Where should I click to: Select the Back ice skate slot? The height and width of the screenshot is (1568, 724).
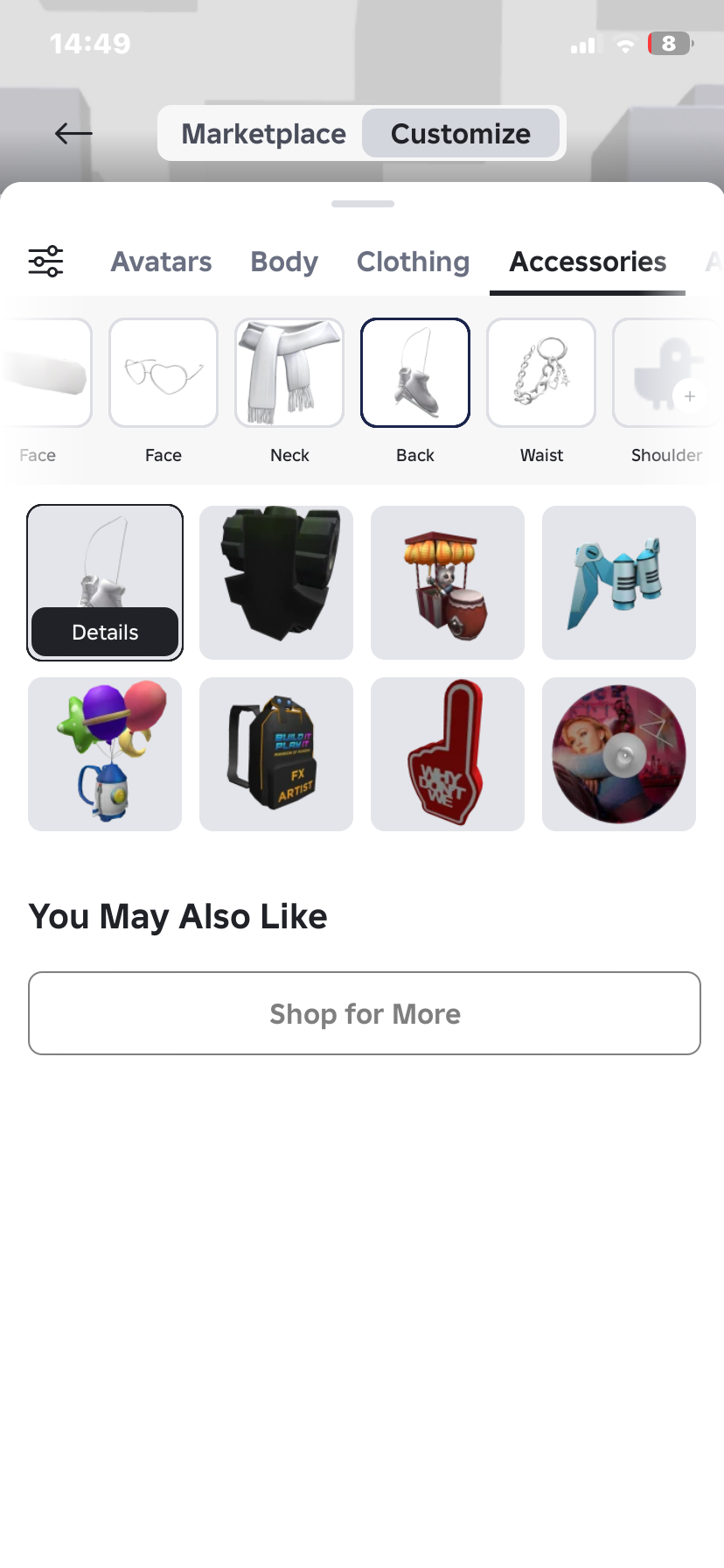pyautogui.click(x=415, y=374)
